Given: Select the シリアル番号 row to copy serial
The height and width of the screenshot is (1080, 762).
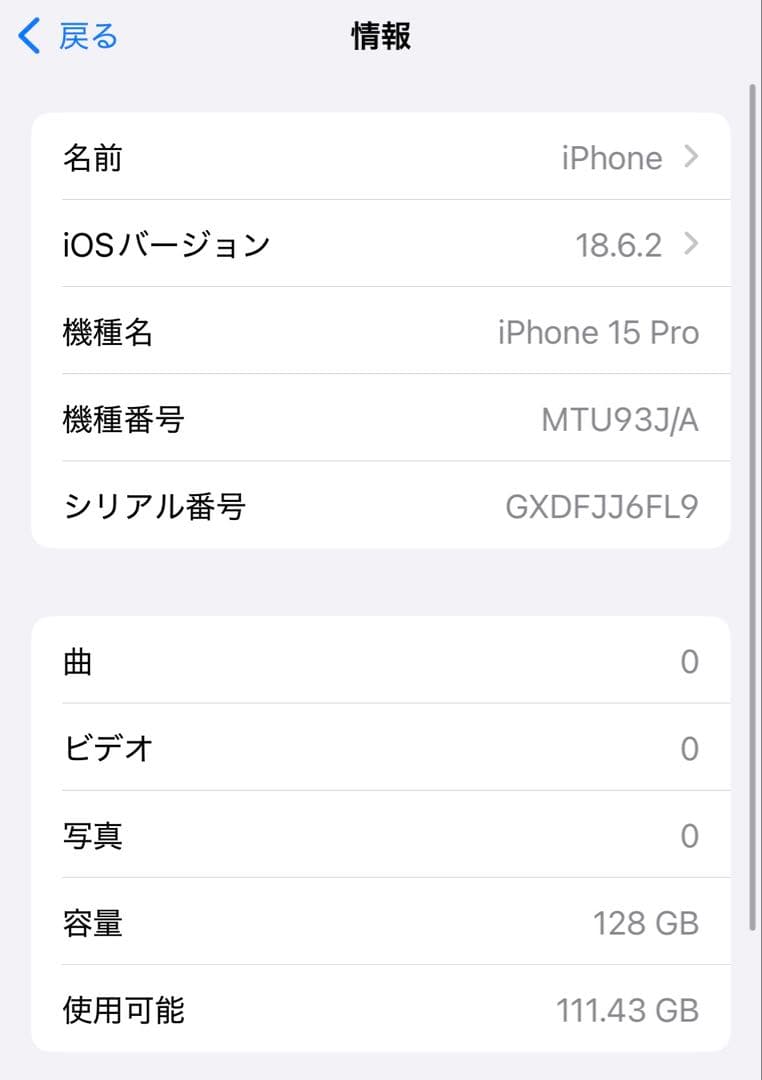Looking at the screenshot, I should pyautogui.click(x=380, y=507).
